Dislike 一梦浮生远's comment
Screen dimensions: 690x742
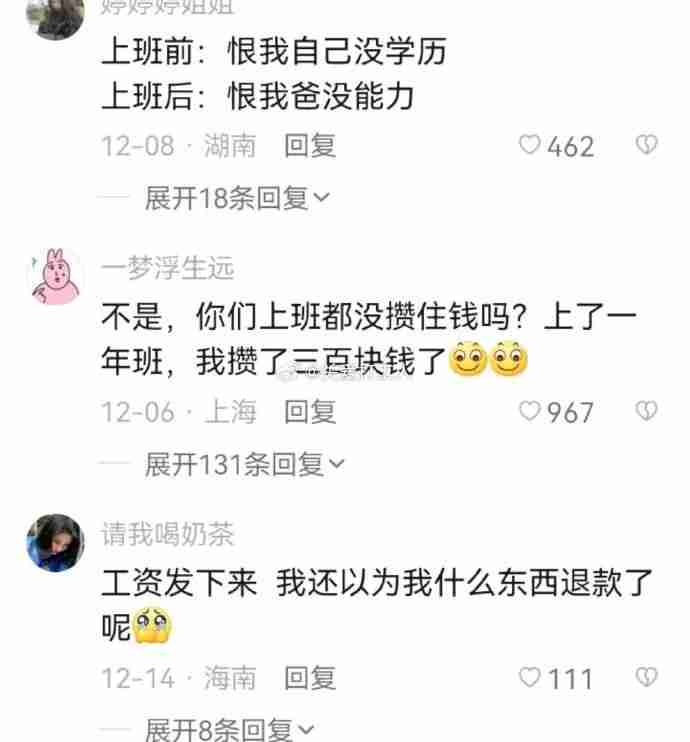(x=647, y=411)
